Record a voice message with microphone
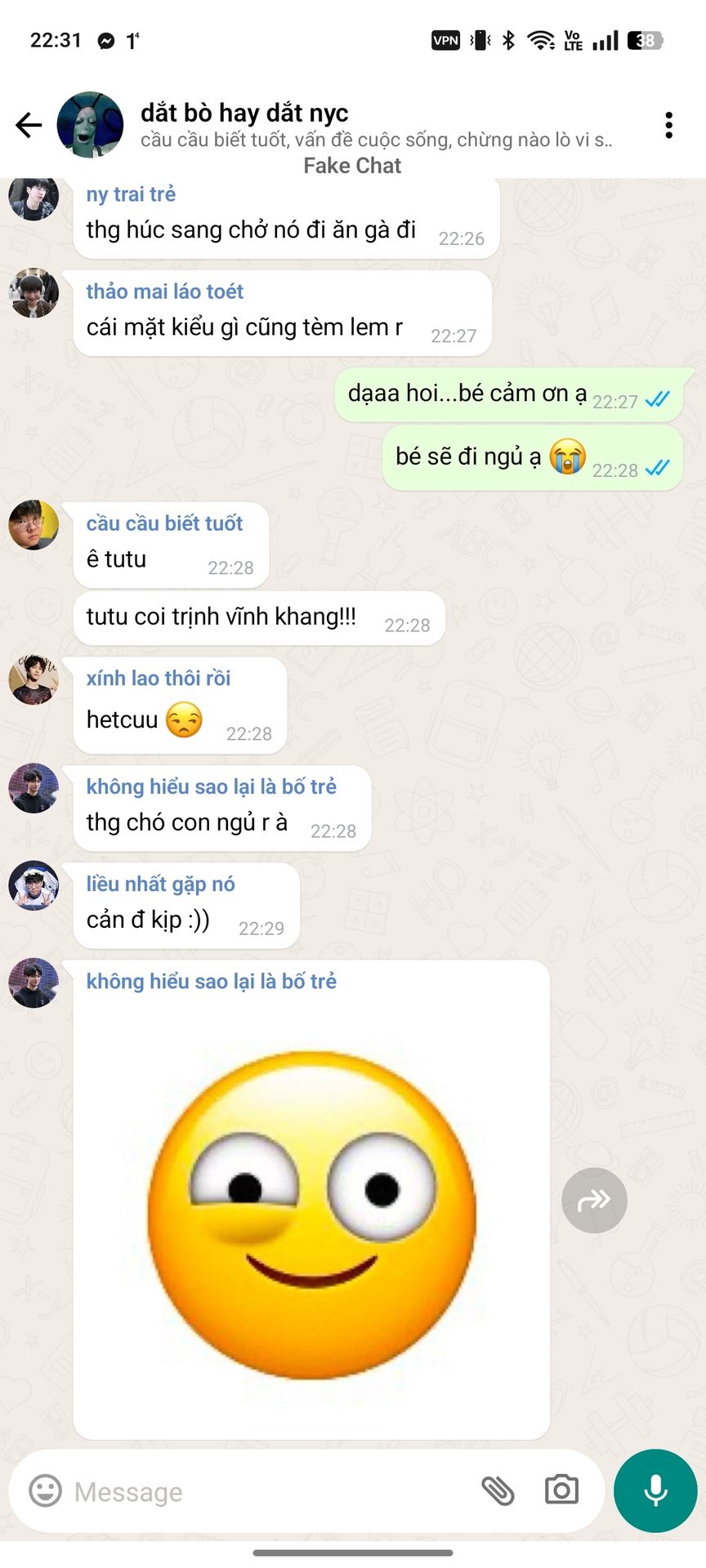 [x=655, y=1490]
